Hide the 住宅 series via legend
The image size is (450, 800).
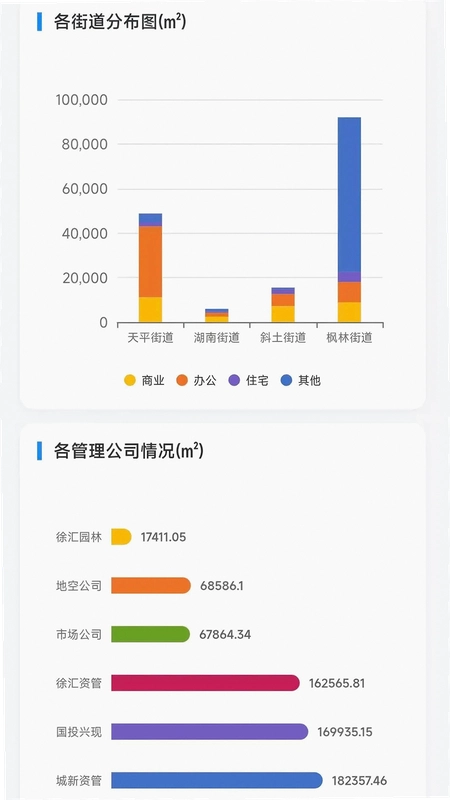coord(248,380)
